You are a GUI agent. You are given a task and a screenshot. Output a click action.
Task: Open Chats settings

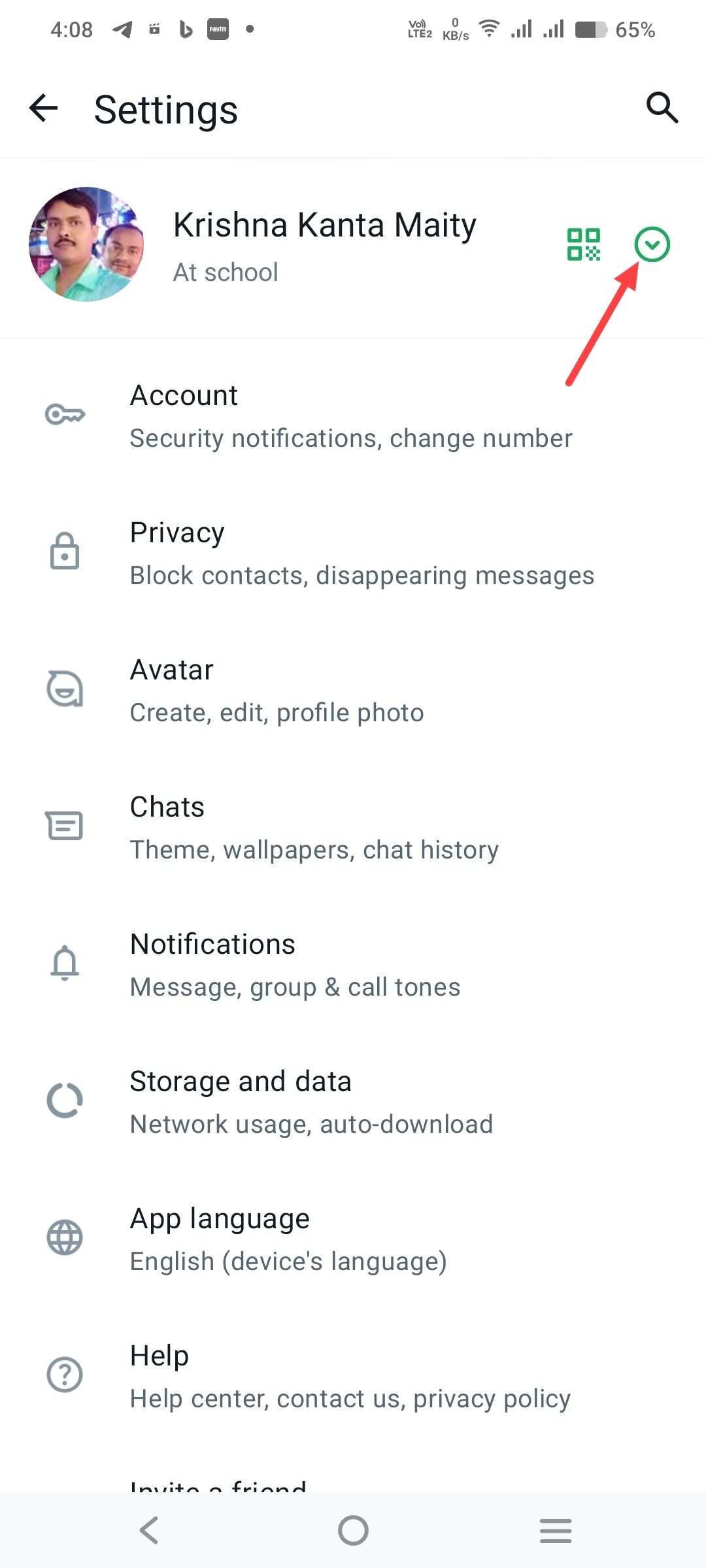click(353, 828)
